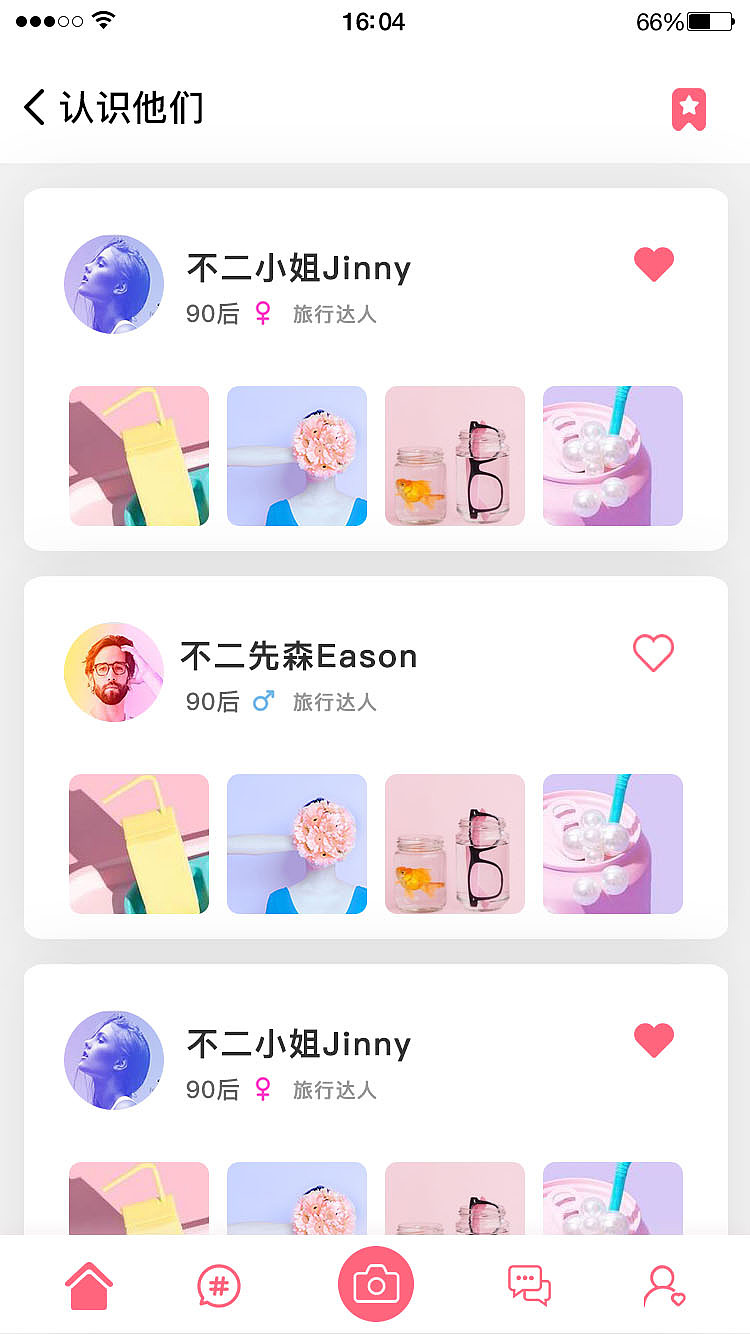Select 不二先森Eason's name
The width and height of the screenshot is (750, 1334).
(x=299, y=657)
